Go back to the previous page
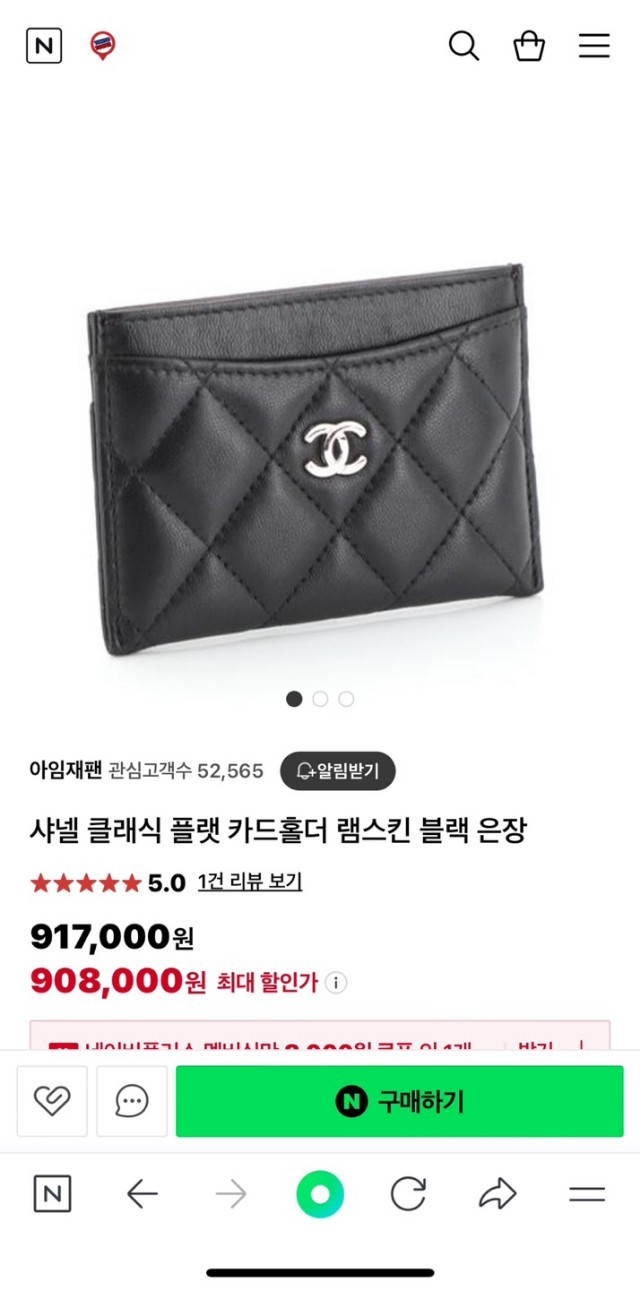The image size is (640, 1290). 142,1194
